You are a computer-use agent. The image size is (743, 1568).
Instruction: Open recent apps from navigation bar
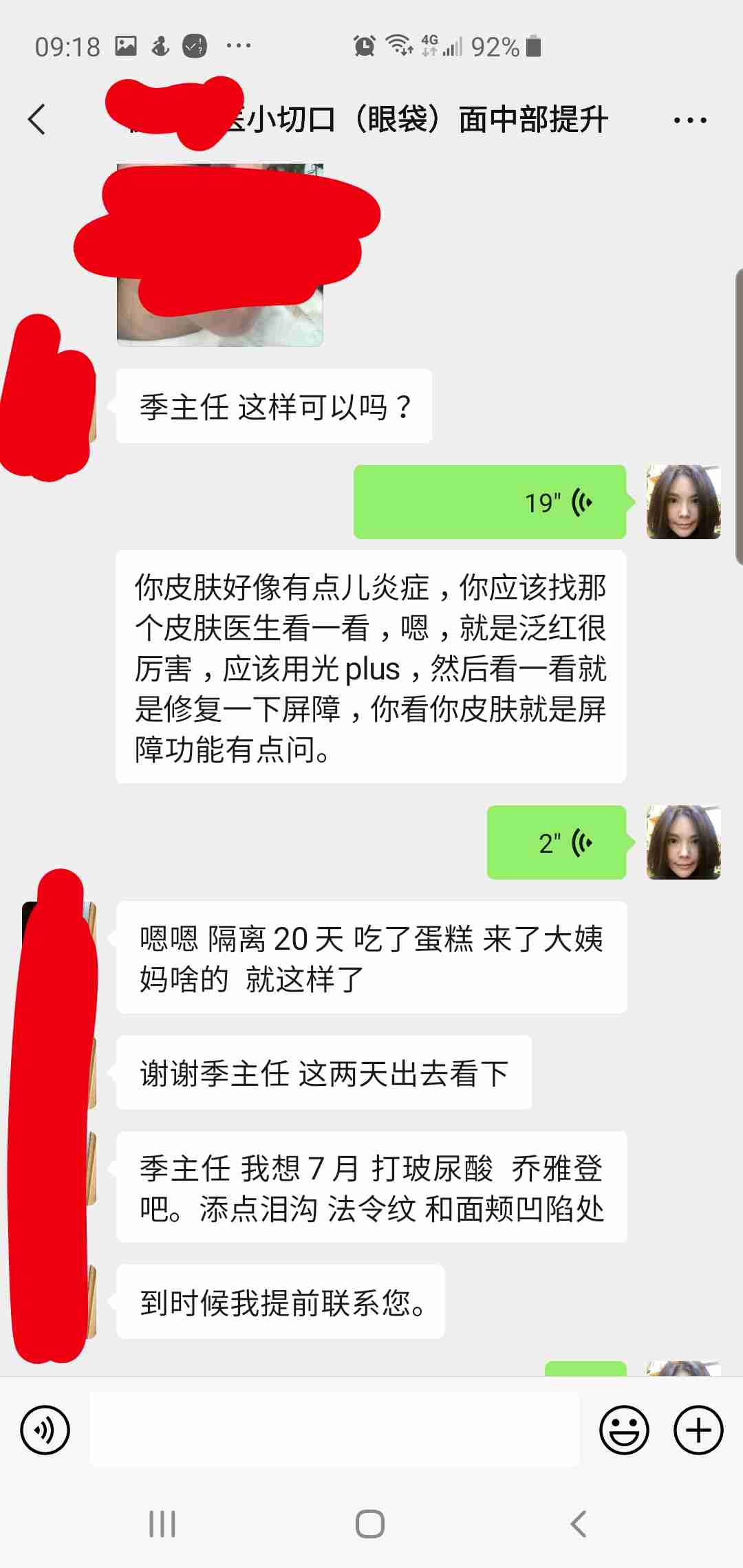[x=162, y=1524]
